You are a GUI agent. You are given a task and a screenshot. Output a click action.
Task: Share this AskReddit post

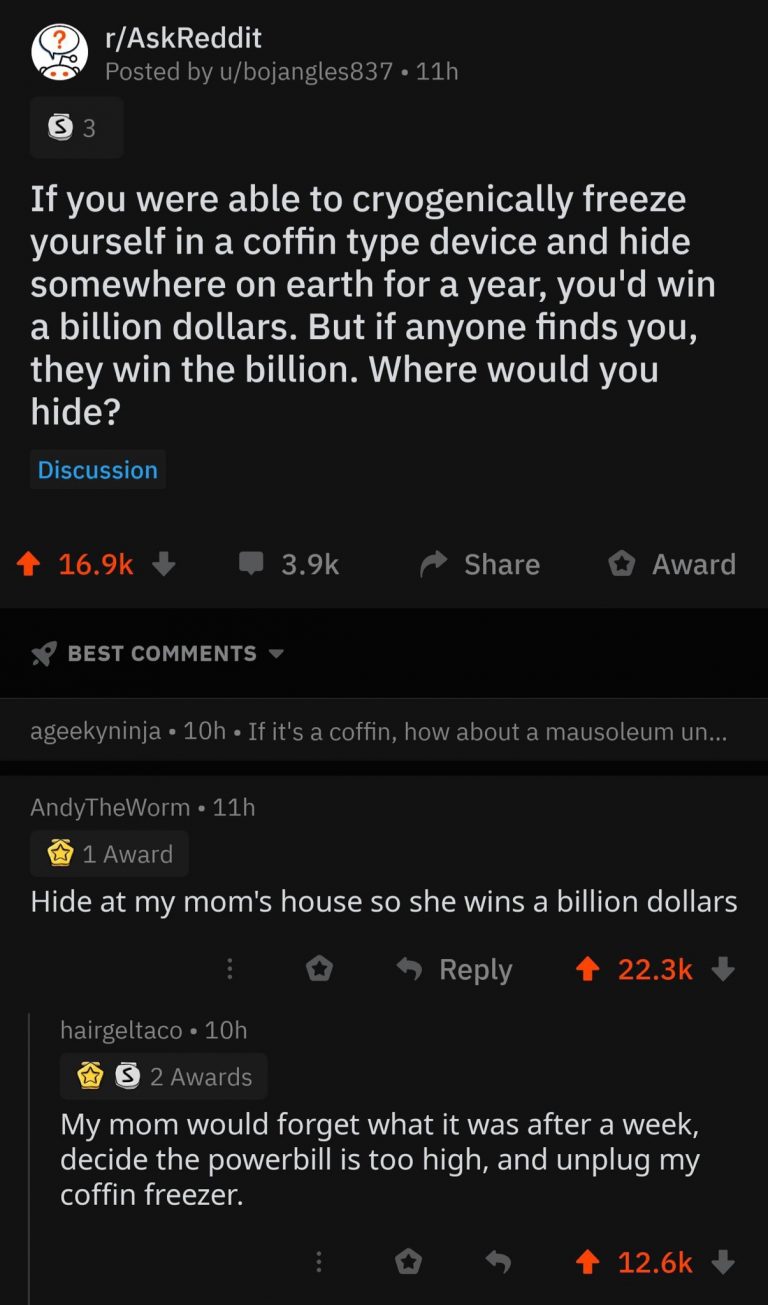(479, 564)
